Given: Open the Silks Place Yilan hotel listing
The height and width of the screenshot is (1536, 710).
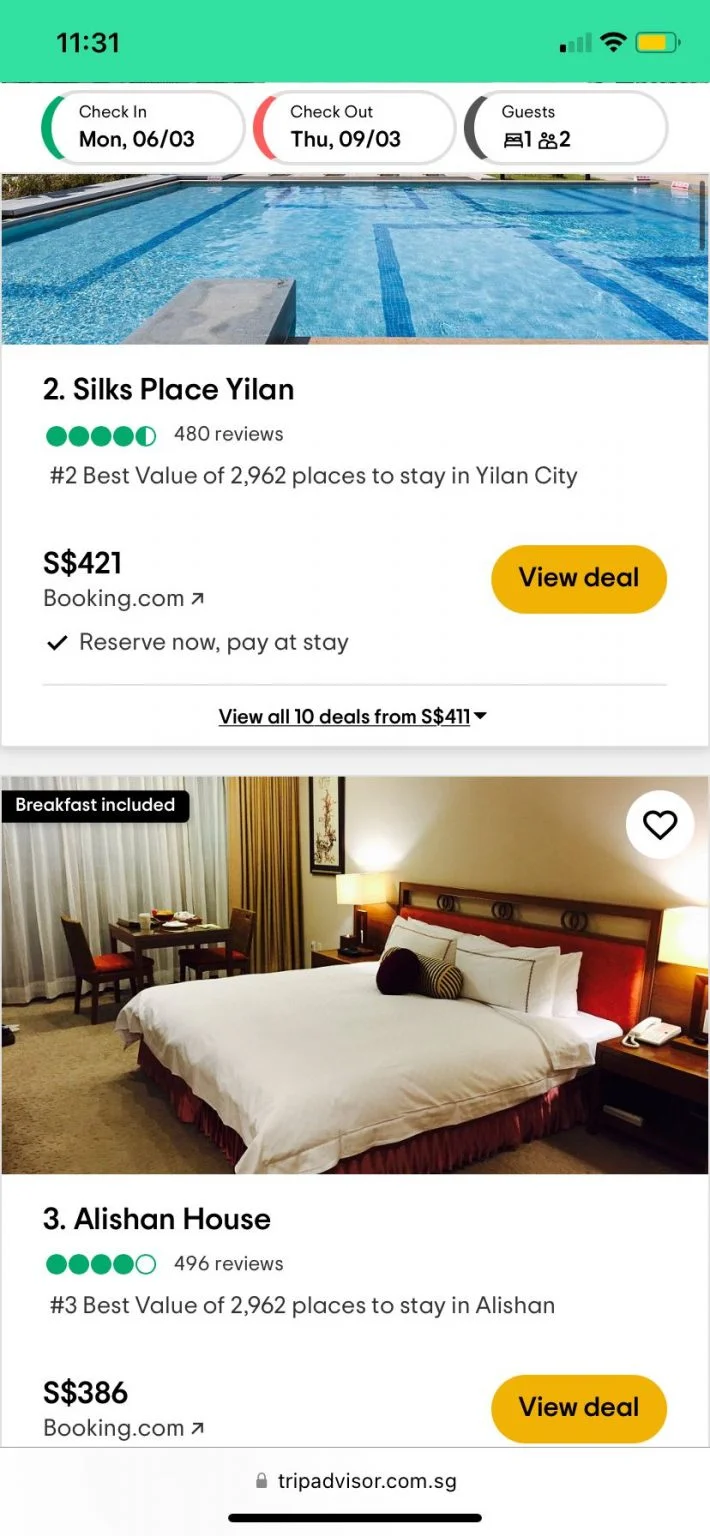Looking at the screenshot, I should point(168,389).
